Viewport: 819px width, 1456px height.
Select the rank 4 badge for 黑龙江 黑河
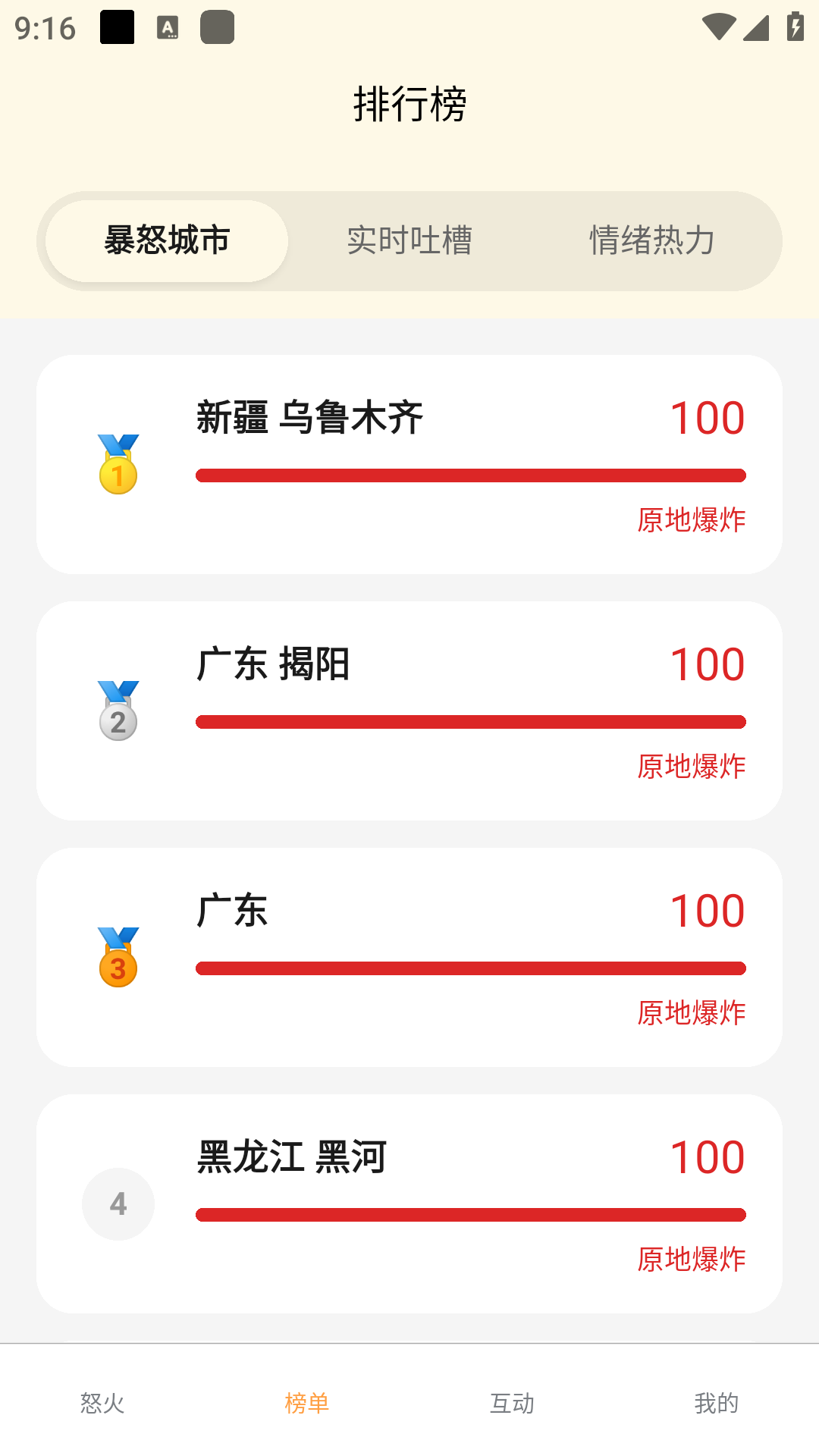click(x=118, y=1204)
